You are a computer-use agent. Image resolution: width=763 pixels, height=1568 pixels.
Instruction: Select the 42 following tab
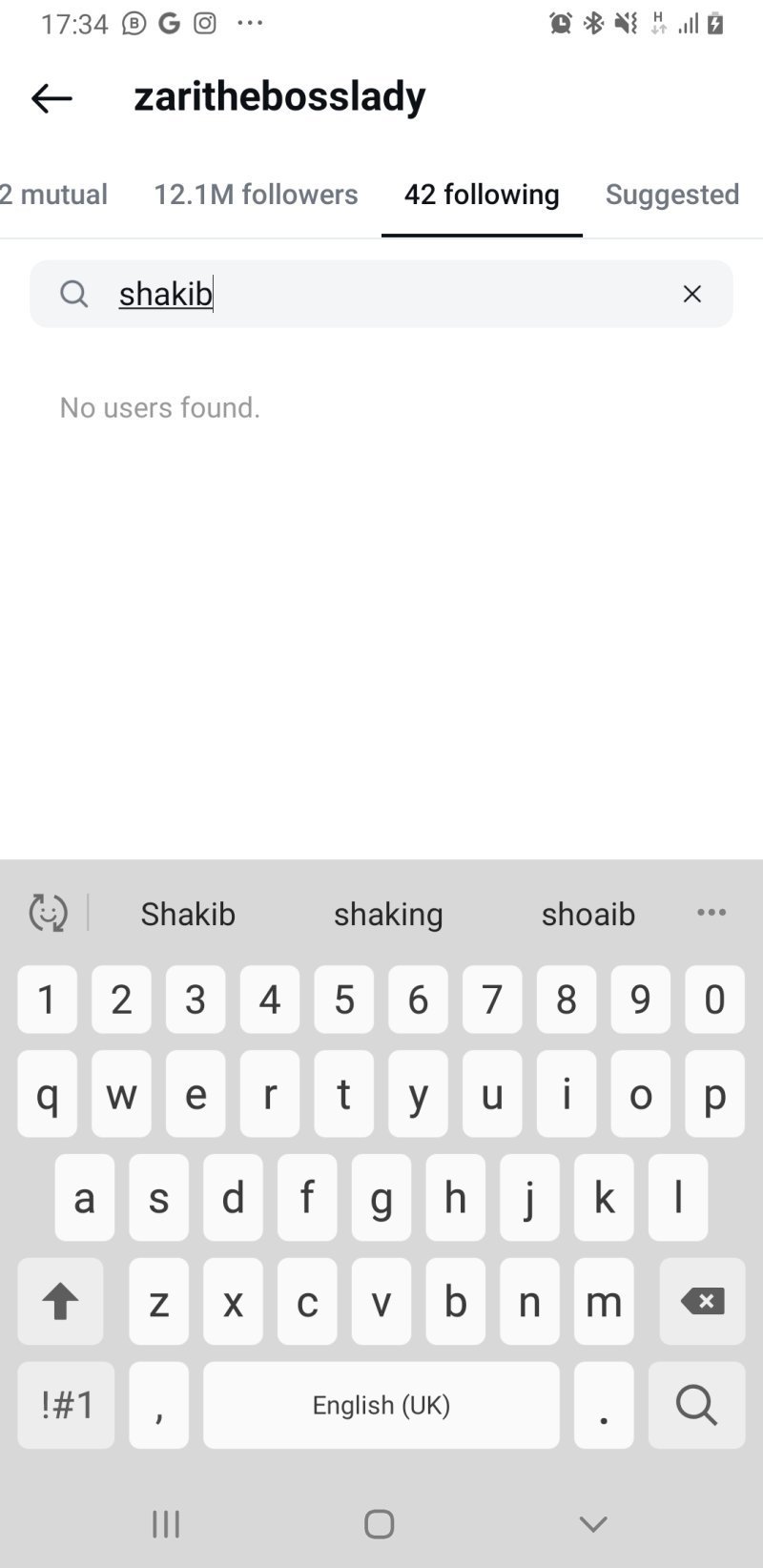pos(482,195)
